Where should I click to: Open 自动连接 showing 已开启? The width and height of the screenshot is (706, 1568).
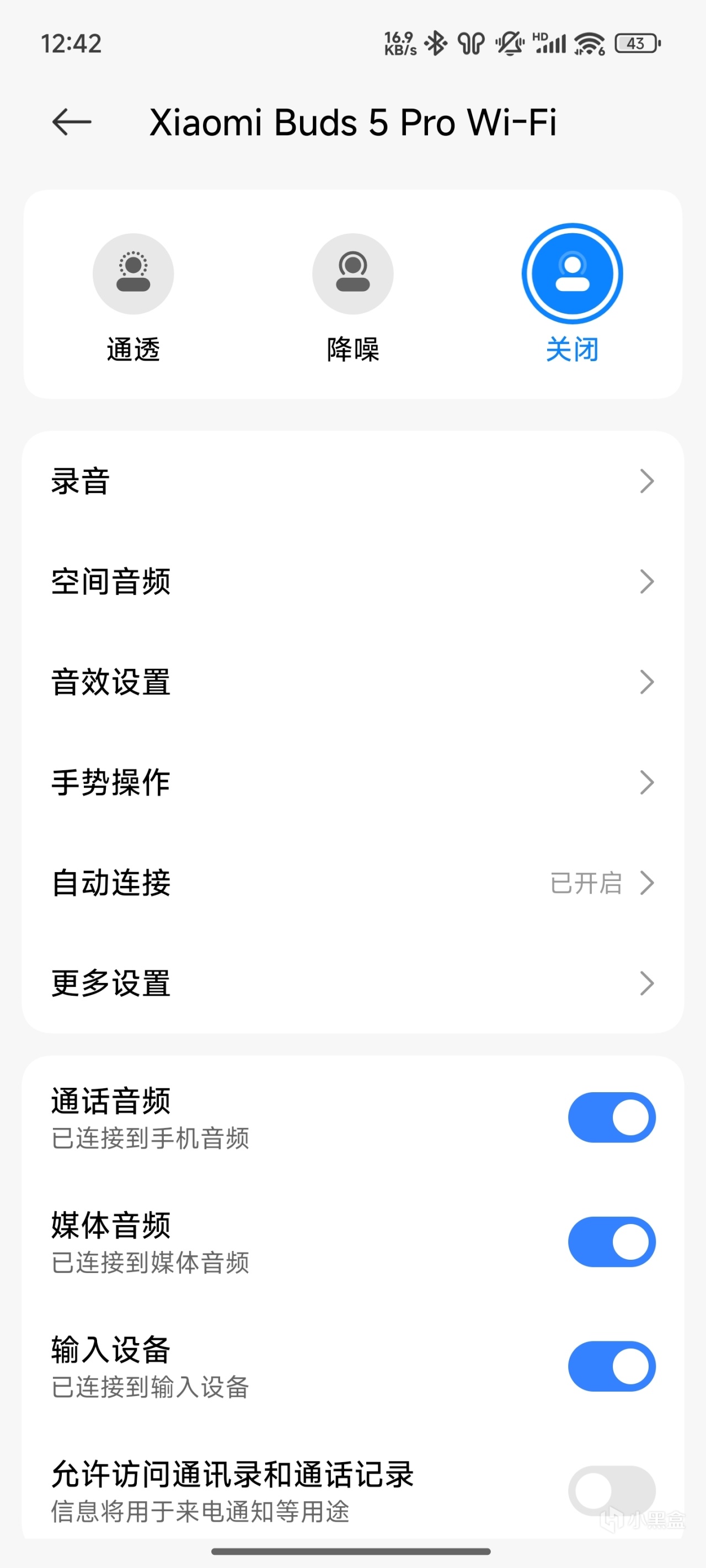(648, 883)
